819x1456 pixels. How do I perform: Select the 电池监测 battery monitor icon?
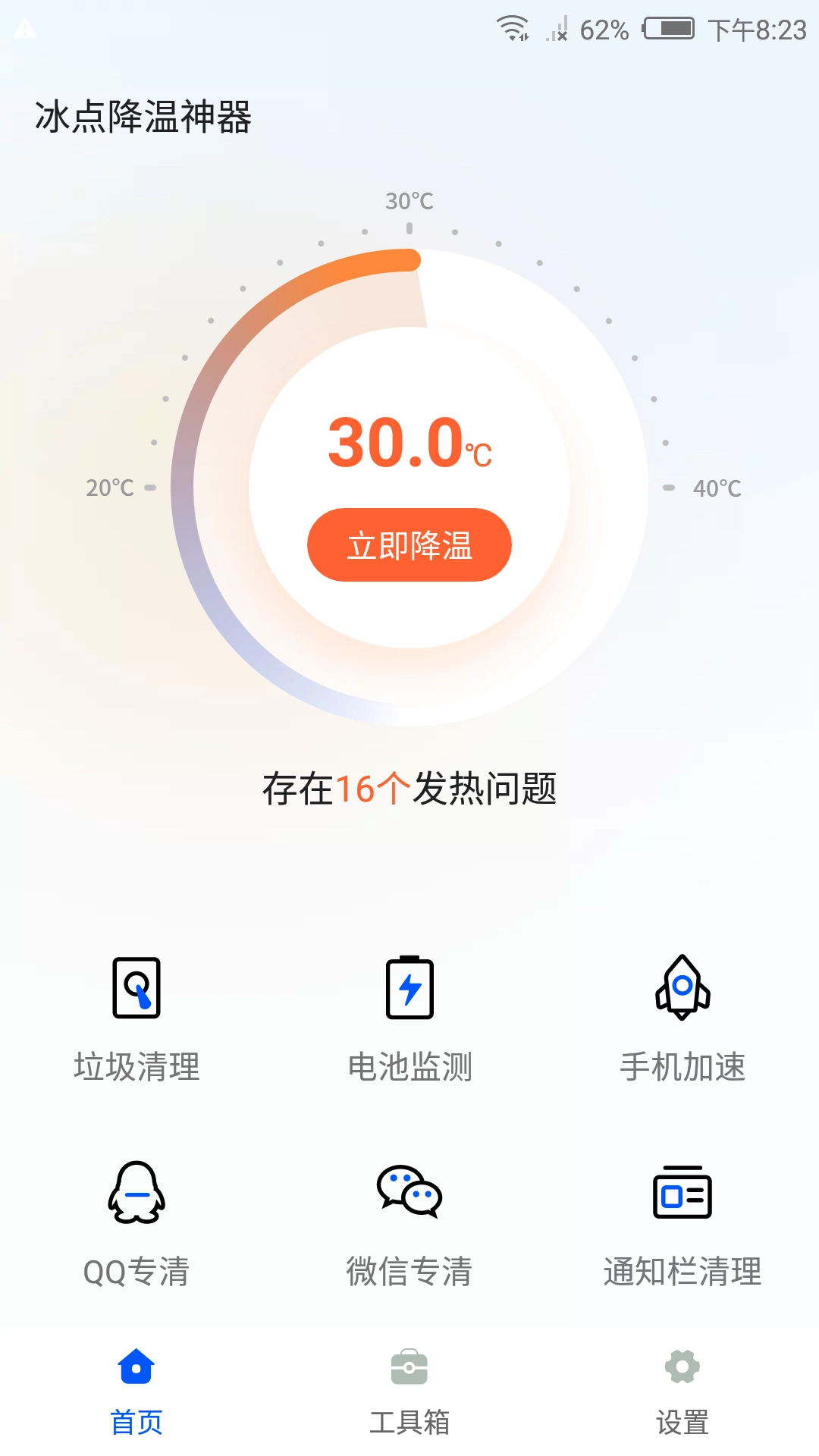(x=409, y=987)
